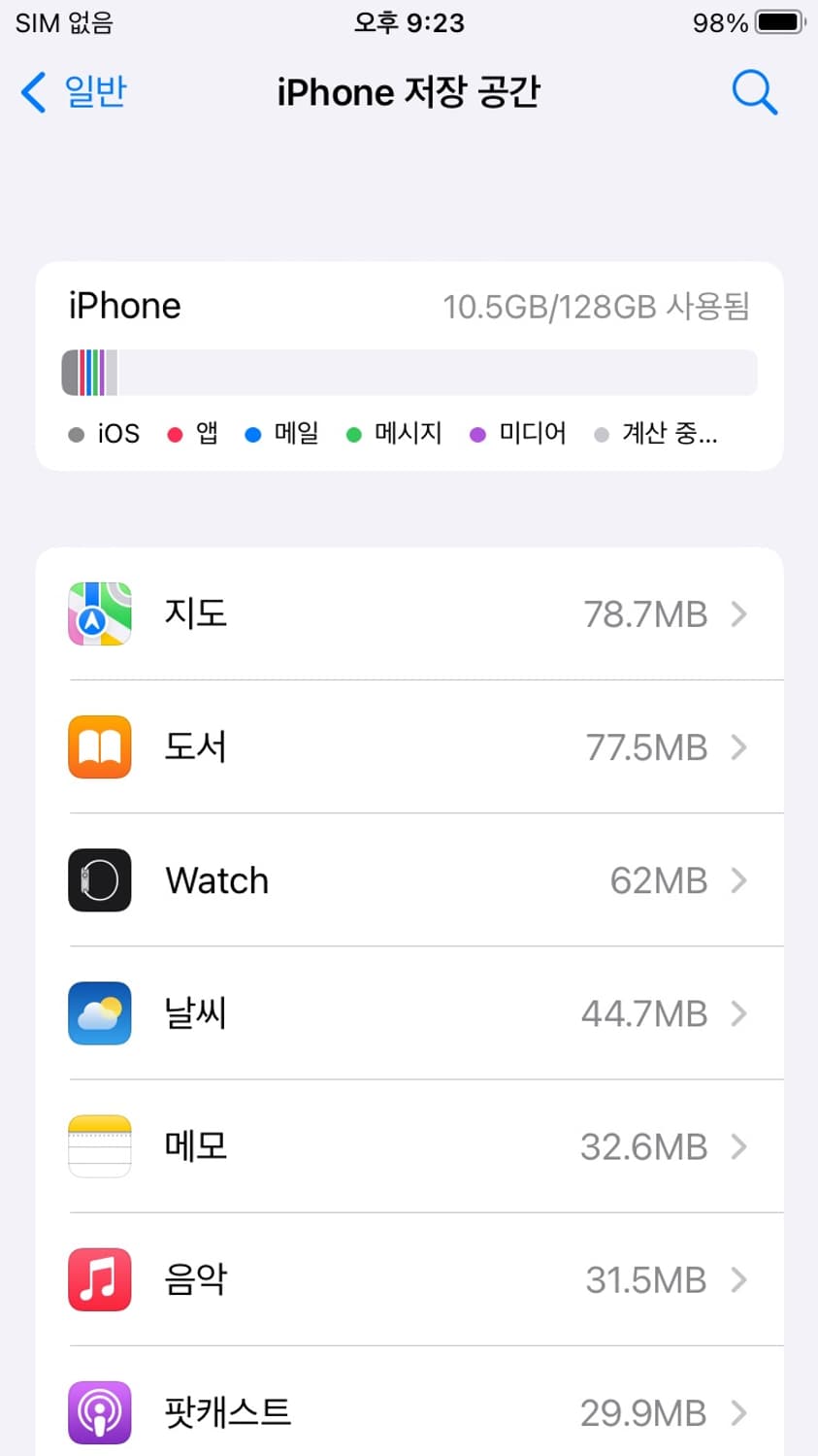The height and width of the screenshot is (1456, 818).
Task: Tap the iPhone 저장 공간 title
Action: [409, 92]
